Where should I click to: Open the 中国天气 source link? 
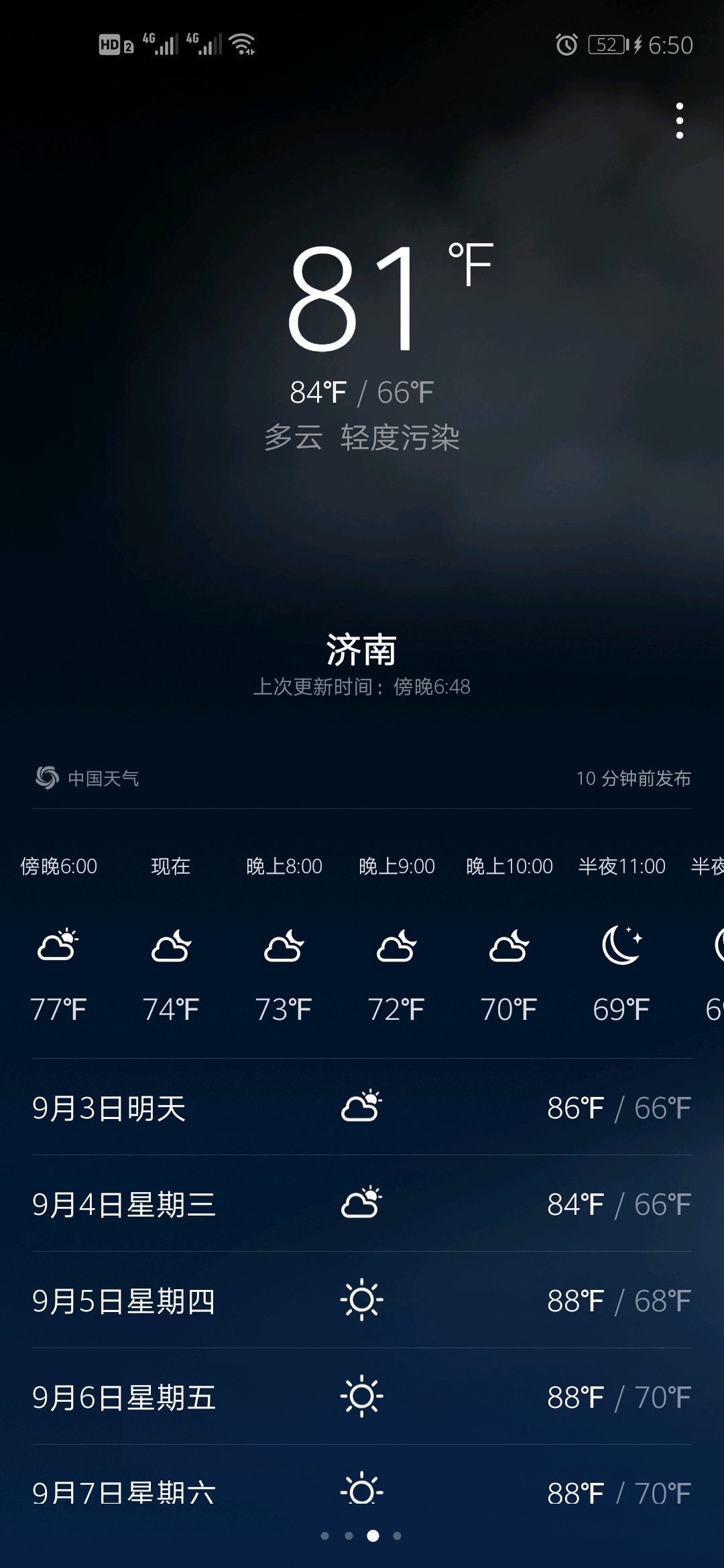87,778
